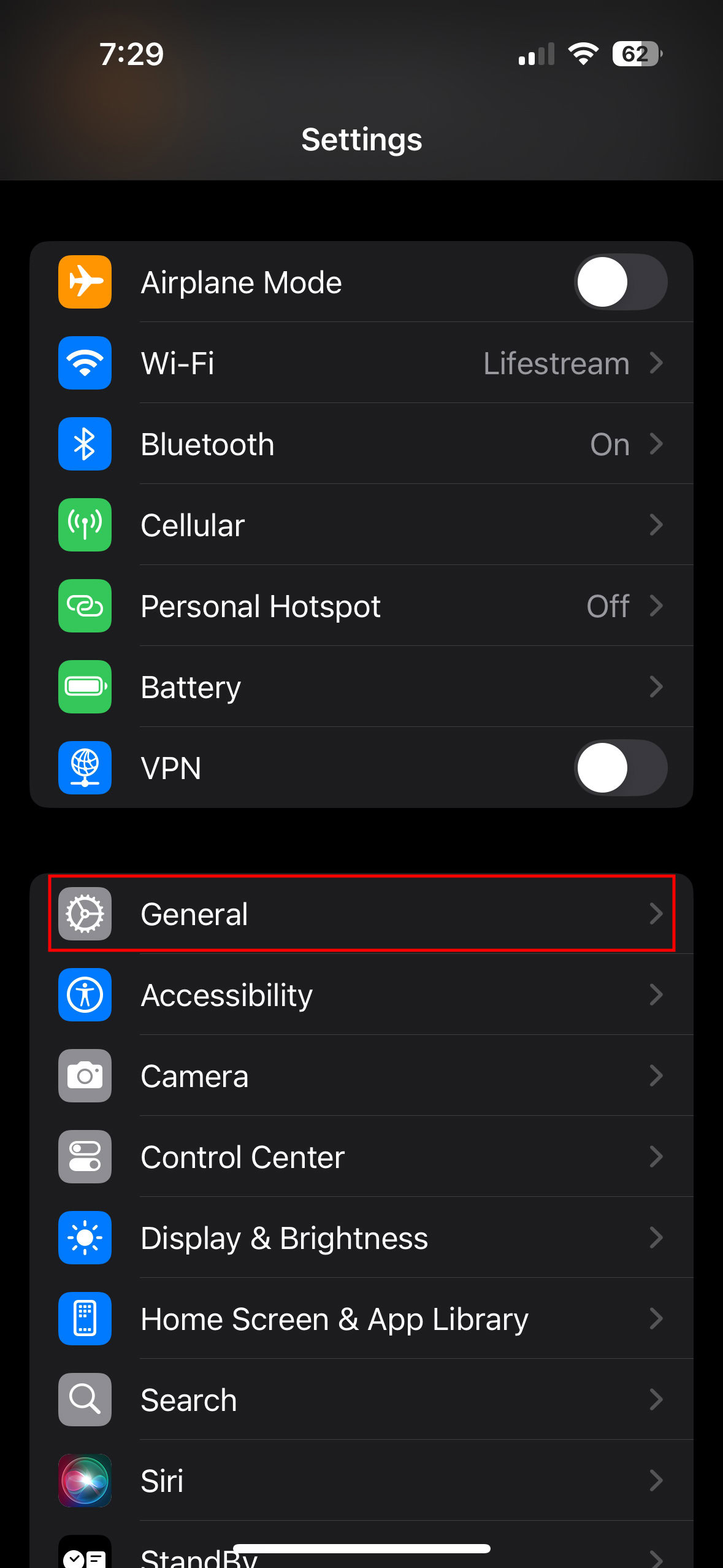723x1568 pixels.
Task: Open Siri settings
Action: (361, 1481)
